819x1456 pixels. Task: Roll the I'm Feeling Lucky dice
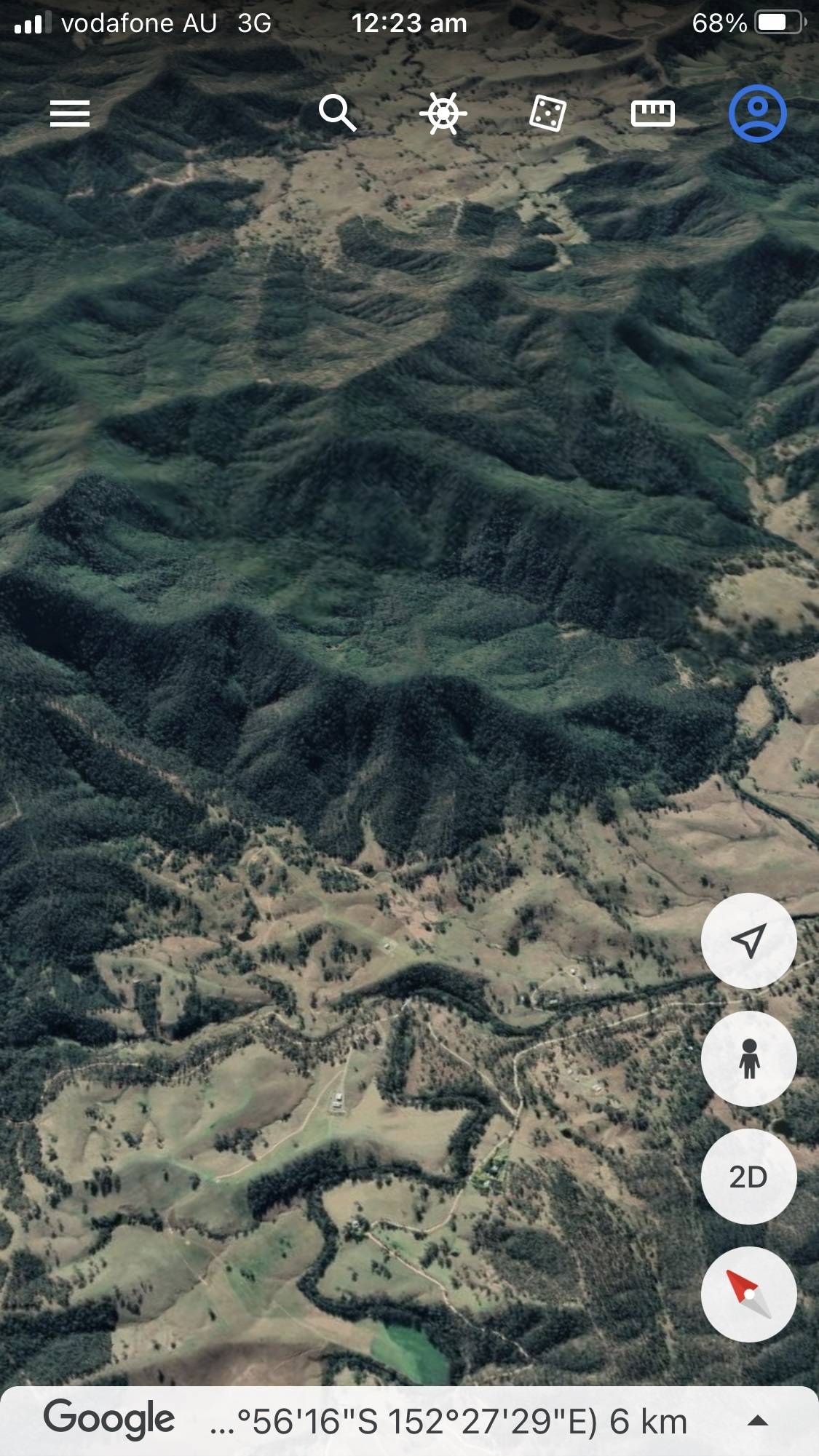(x=547, y=114)
